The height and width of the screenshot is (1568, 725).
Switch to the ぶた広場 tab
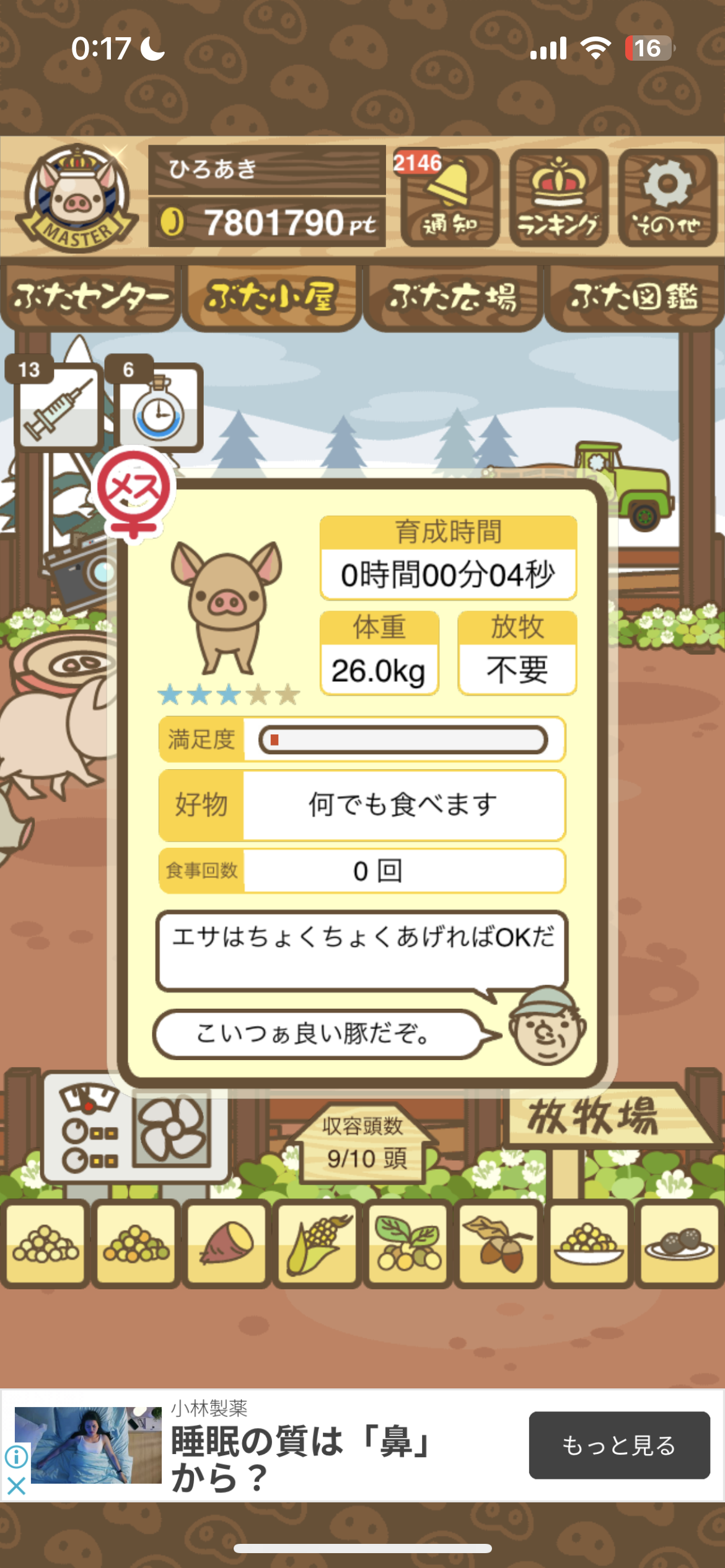[453, 297]
